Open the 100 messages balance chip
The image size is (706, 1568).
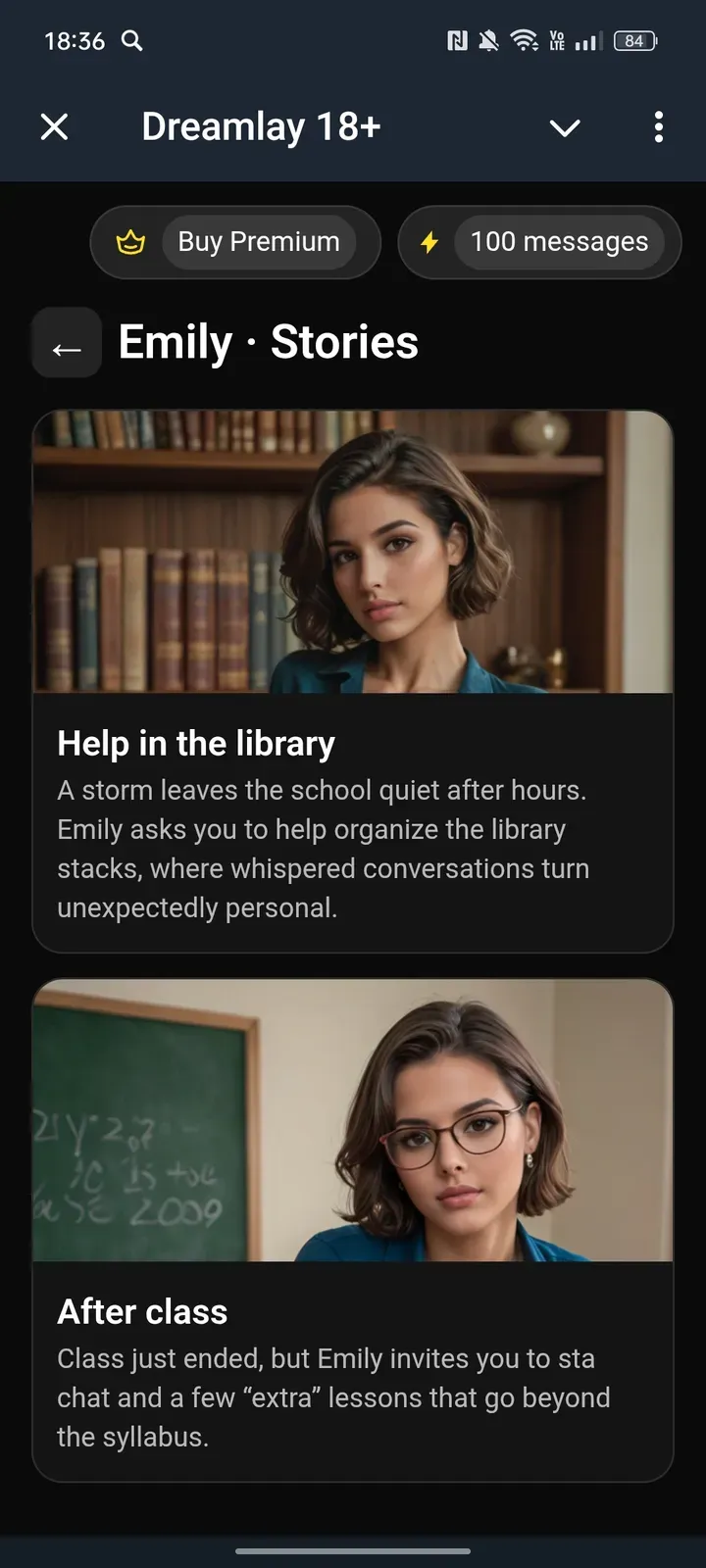click(539, 242)
